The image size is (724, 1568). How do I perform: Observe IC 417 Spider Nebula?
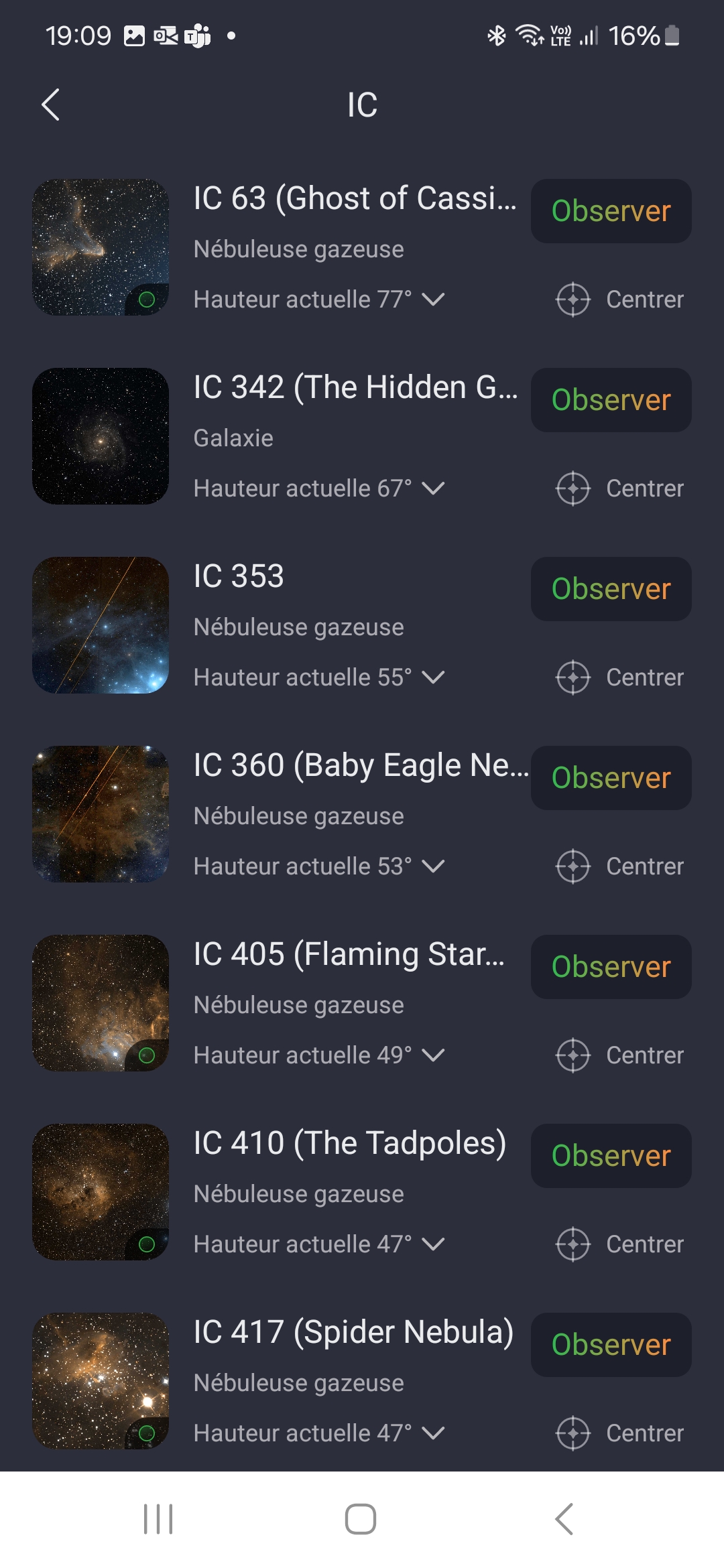[x=611, y=1345]
